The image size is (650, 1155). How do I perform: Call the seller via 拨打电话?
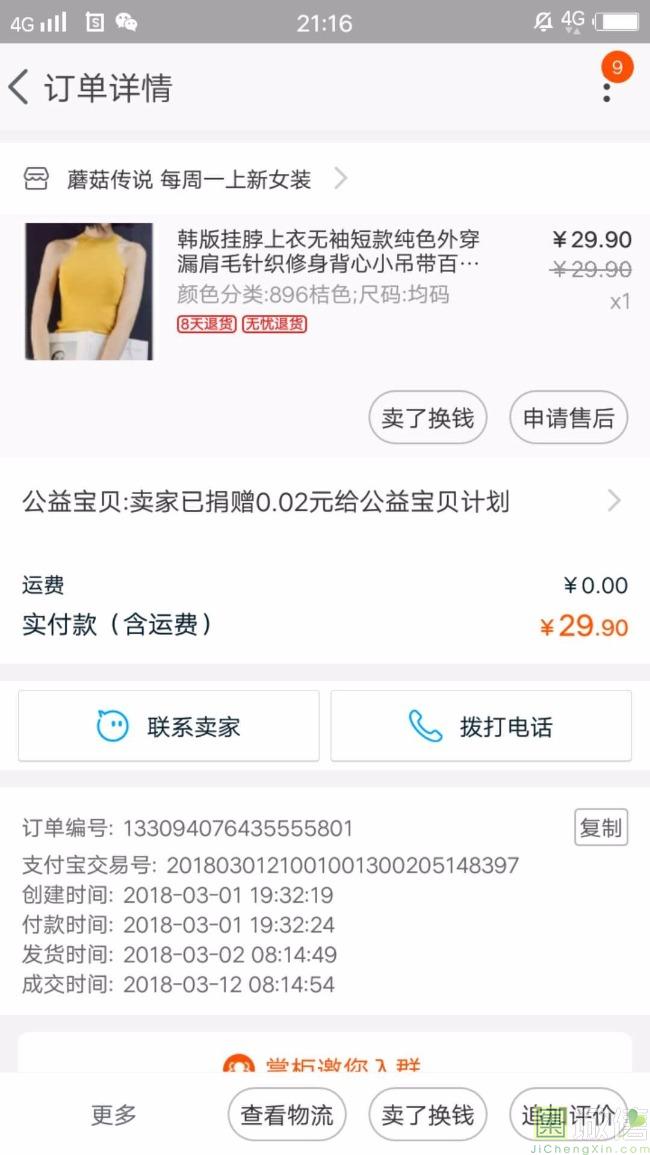481,726
